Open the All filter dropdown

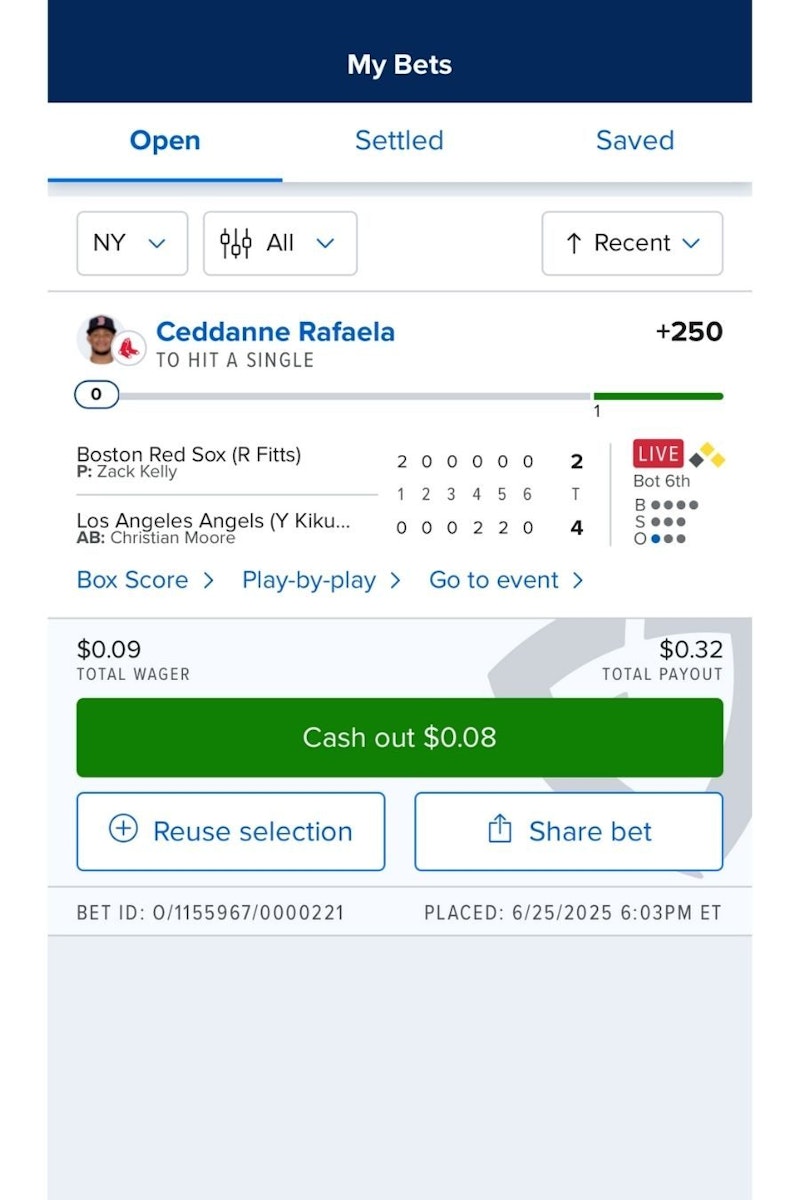[x=280, y=243]
